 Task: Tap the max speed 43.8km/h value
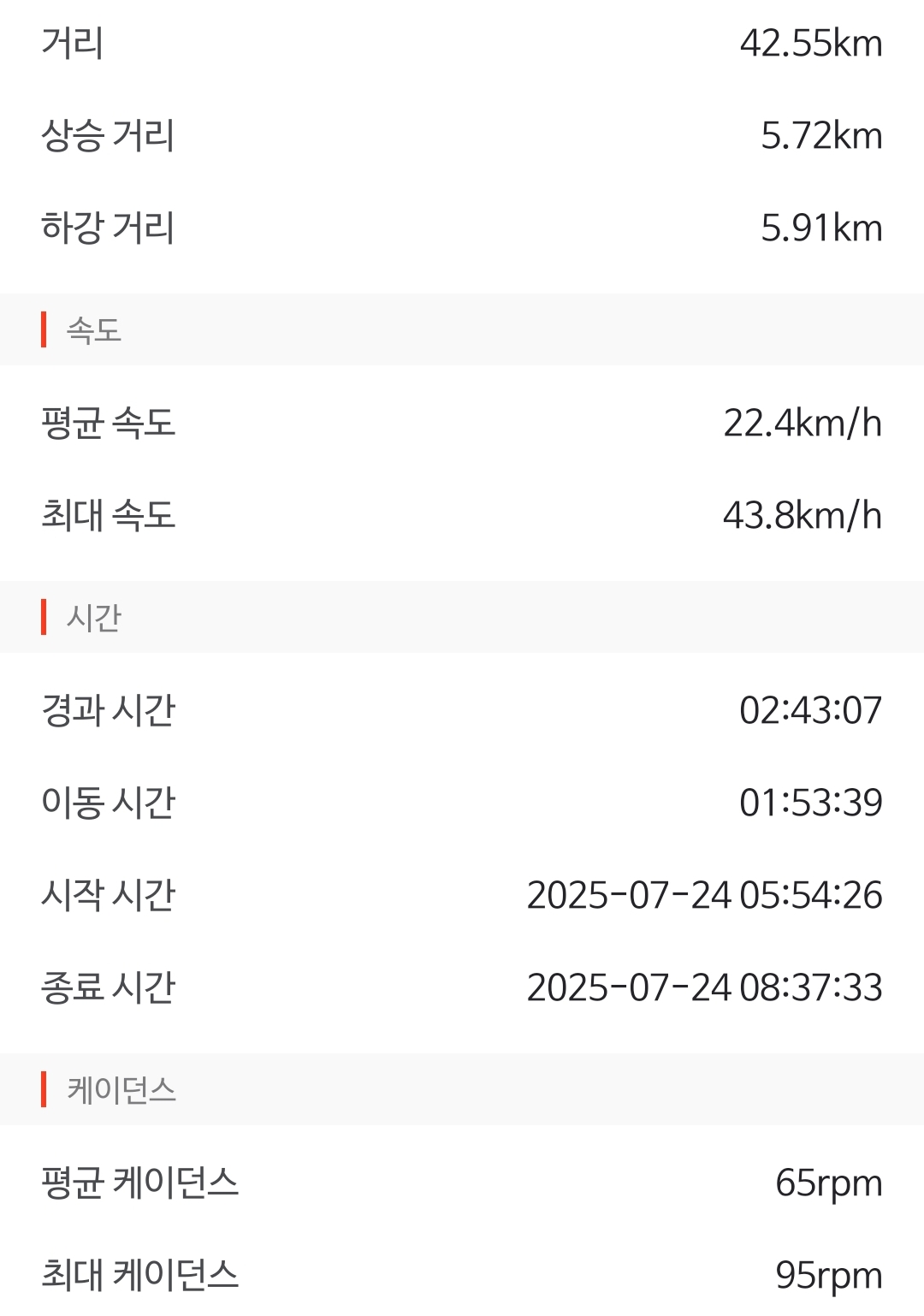pos(801,514)
